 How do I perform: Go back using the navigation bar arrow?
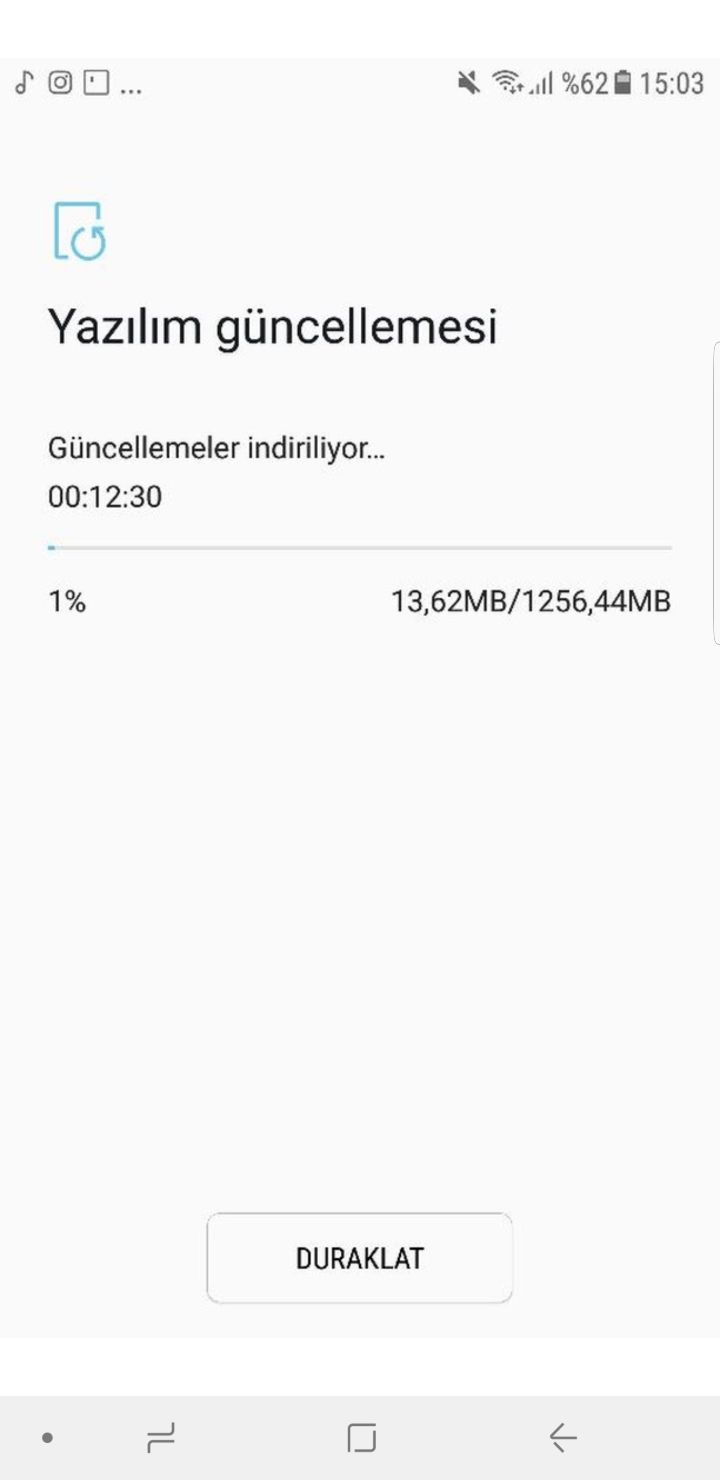point(563,1438)
